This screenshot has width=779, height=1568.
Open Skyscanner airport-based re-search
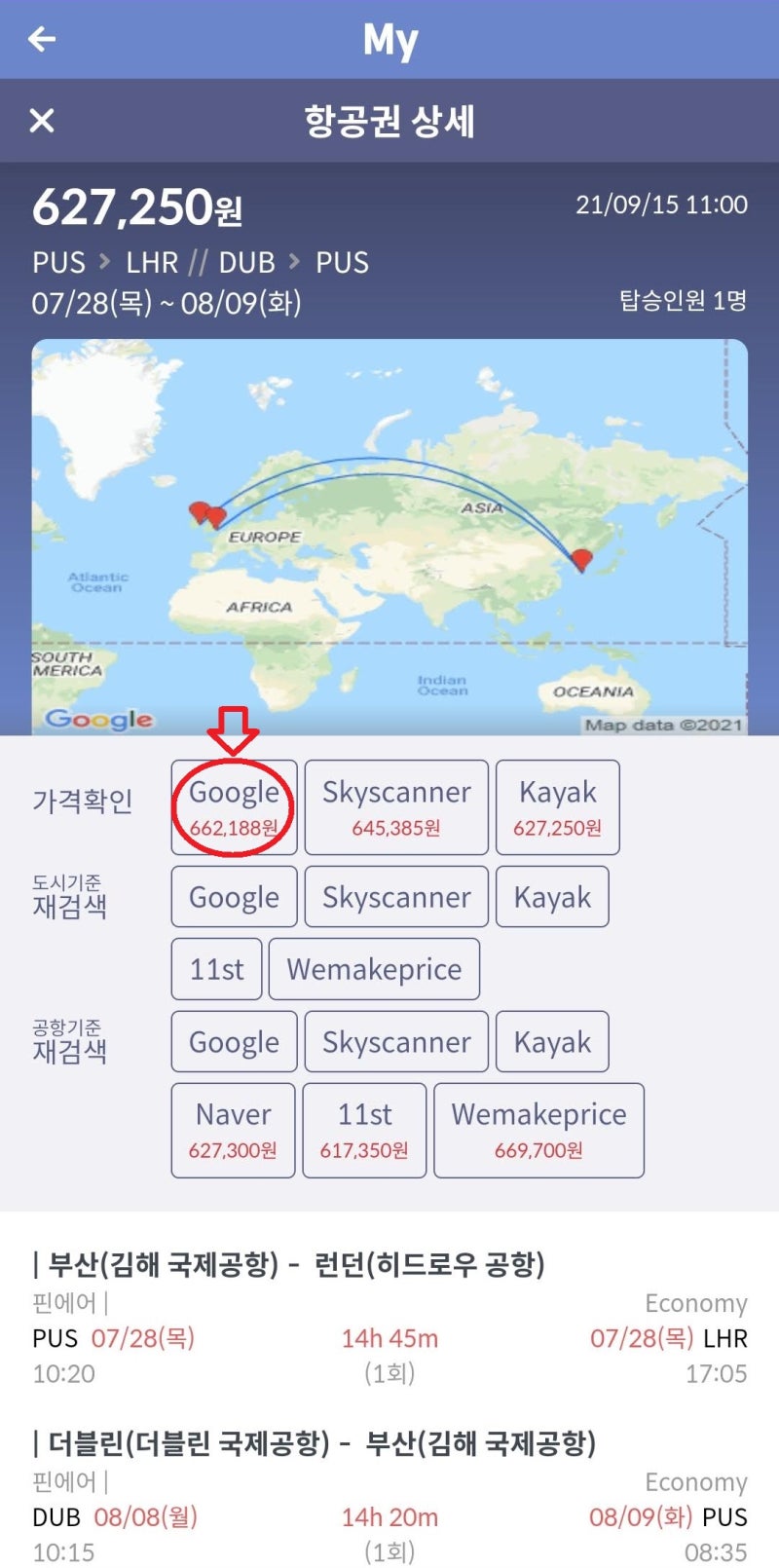pos(395,1041)
